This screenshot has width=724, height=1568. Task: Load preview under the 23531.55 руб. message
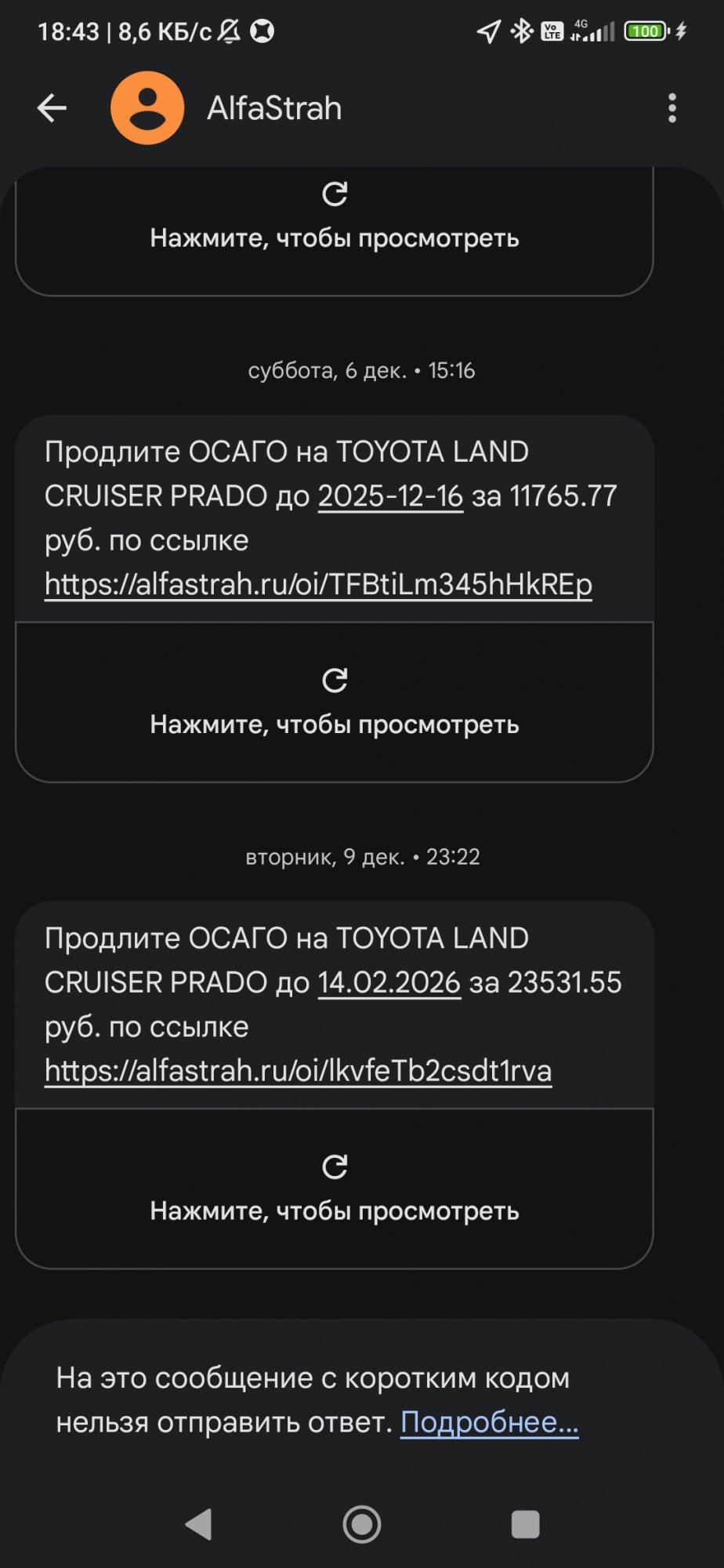[x=335, y=1189]
